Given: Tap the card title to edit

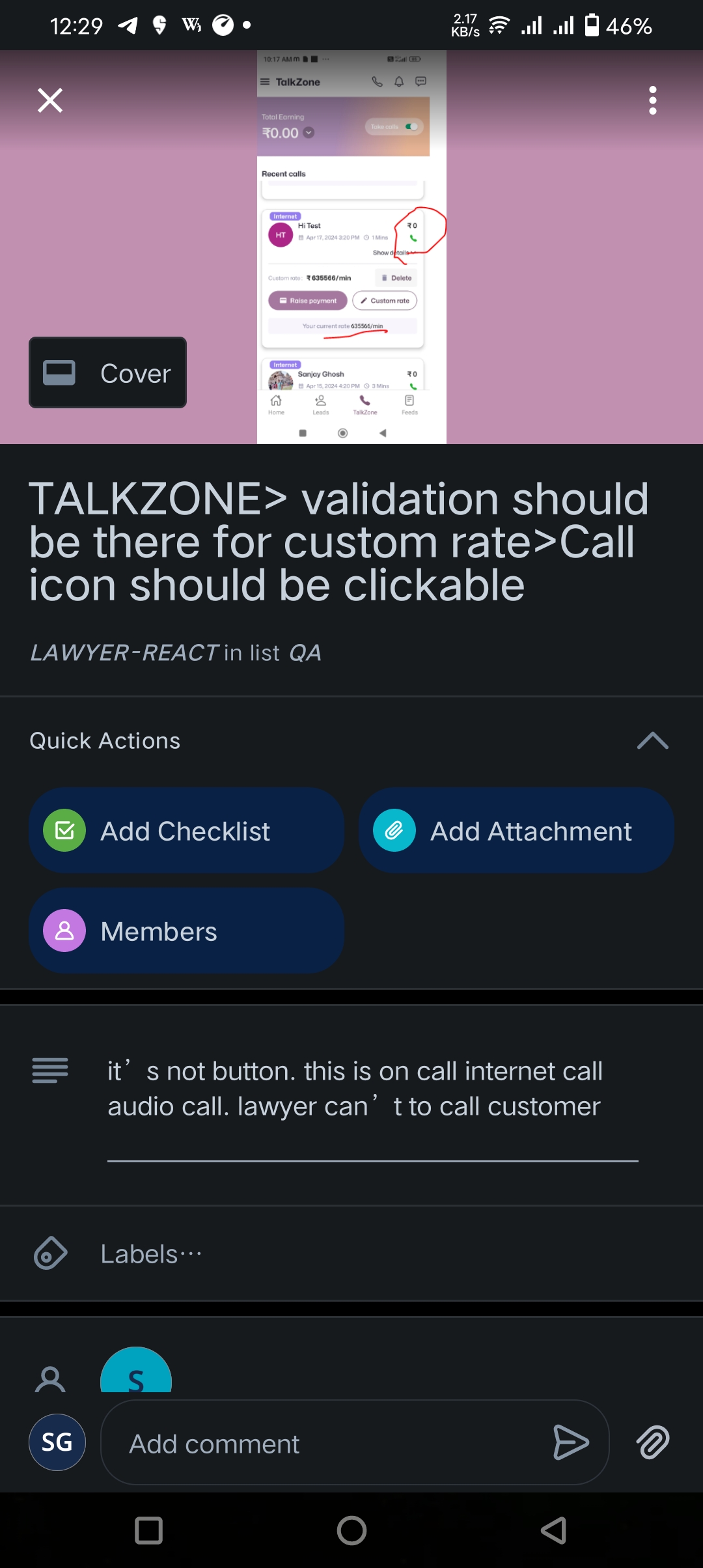Looking at the screenshot, I should (338, 542).
